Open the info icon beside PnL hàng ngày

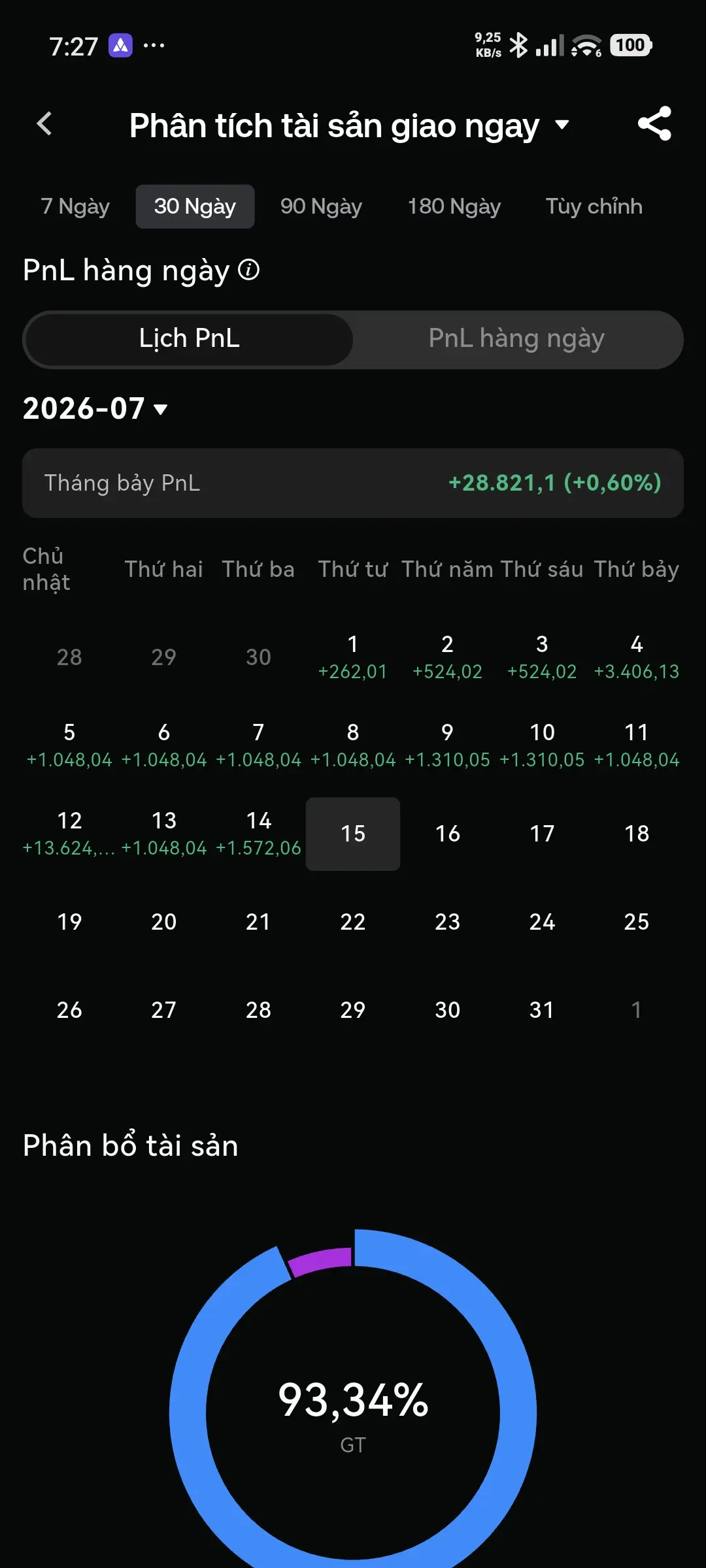(x=248, y=269)
